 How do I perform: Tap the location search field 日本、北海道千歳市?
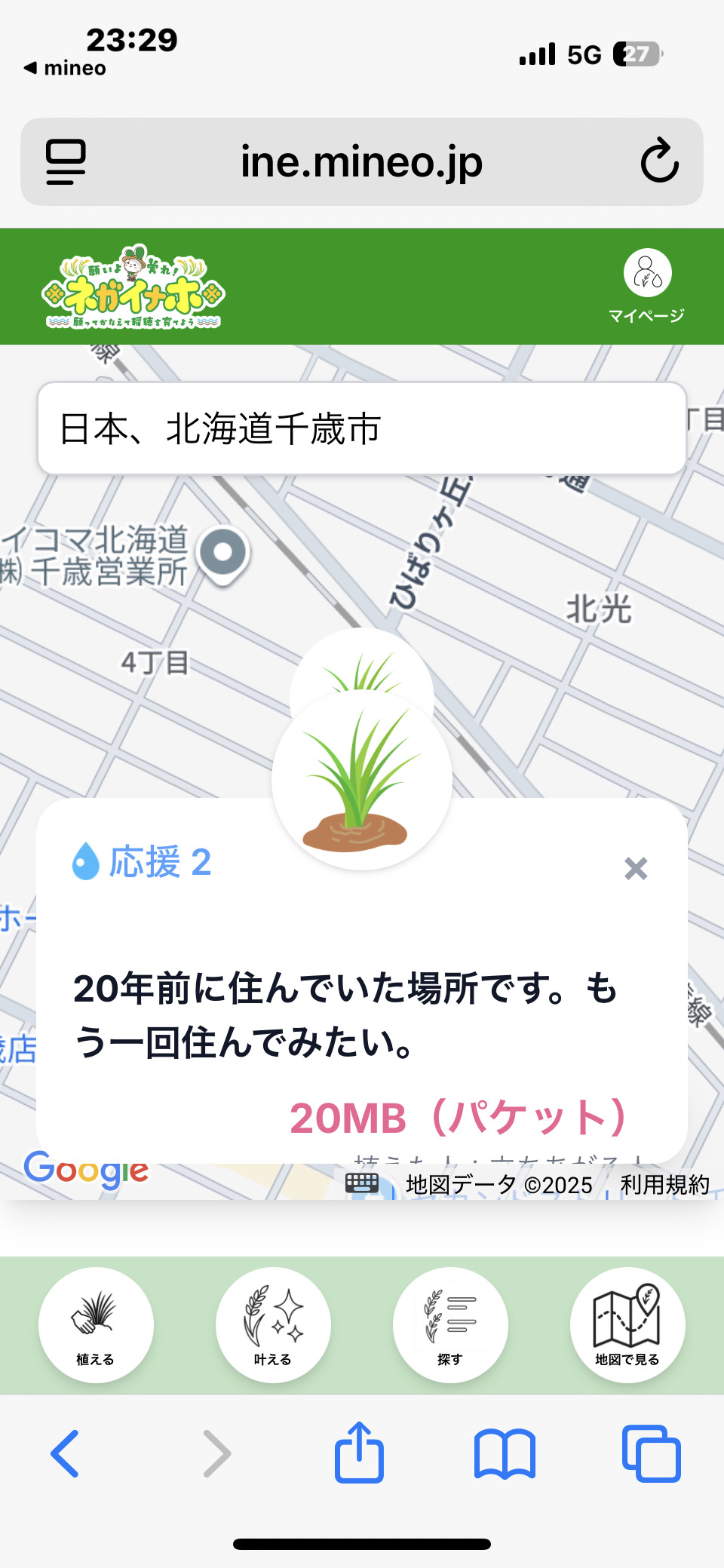click(x=362, y=428)
